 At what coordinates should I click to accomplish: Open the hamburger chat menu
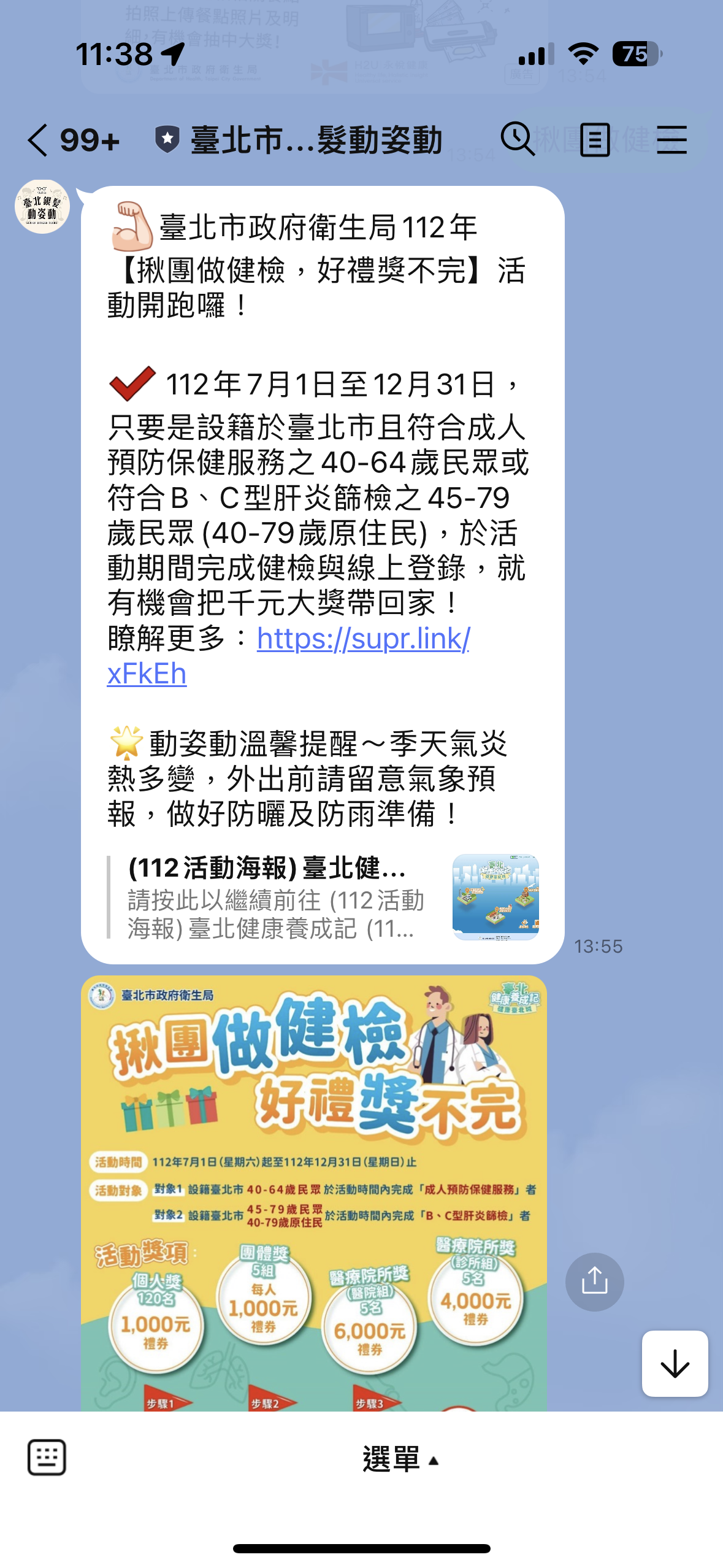point(671,140)
